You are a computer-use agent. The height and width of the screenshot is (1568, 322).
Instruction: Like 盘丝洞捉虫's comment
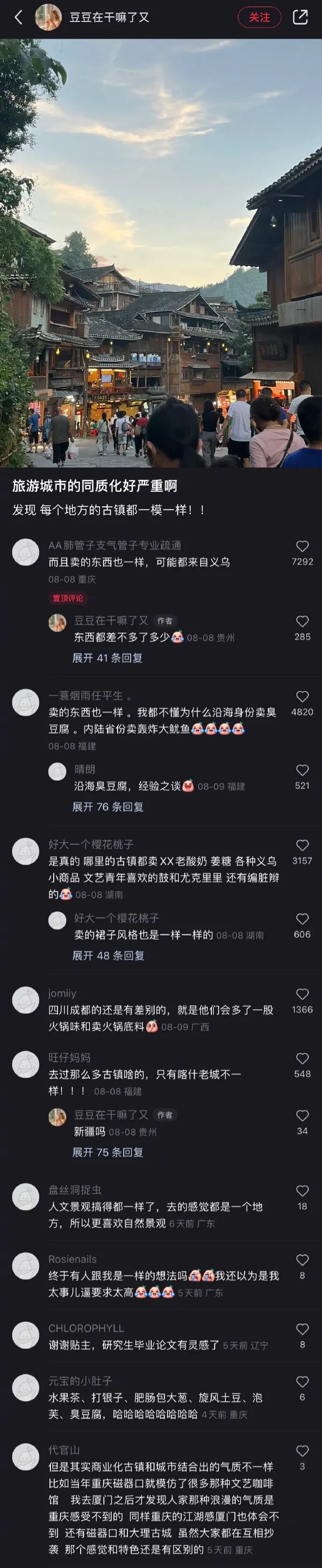point(302,1190)
